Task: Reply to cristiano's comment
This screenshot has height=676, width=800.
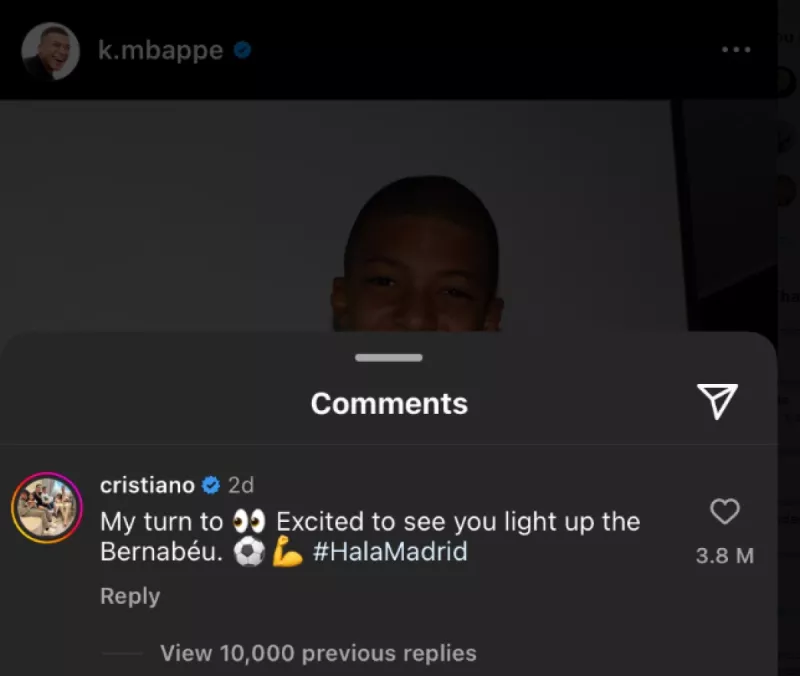Action: 130,596
